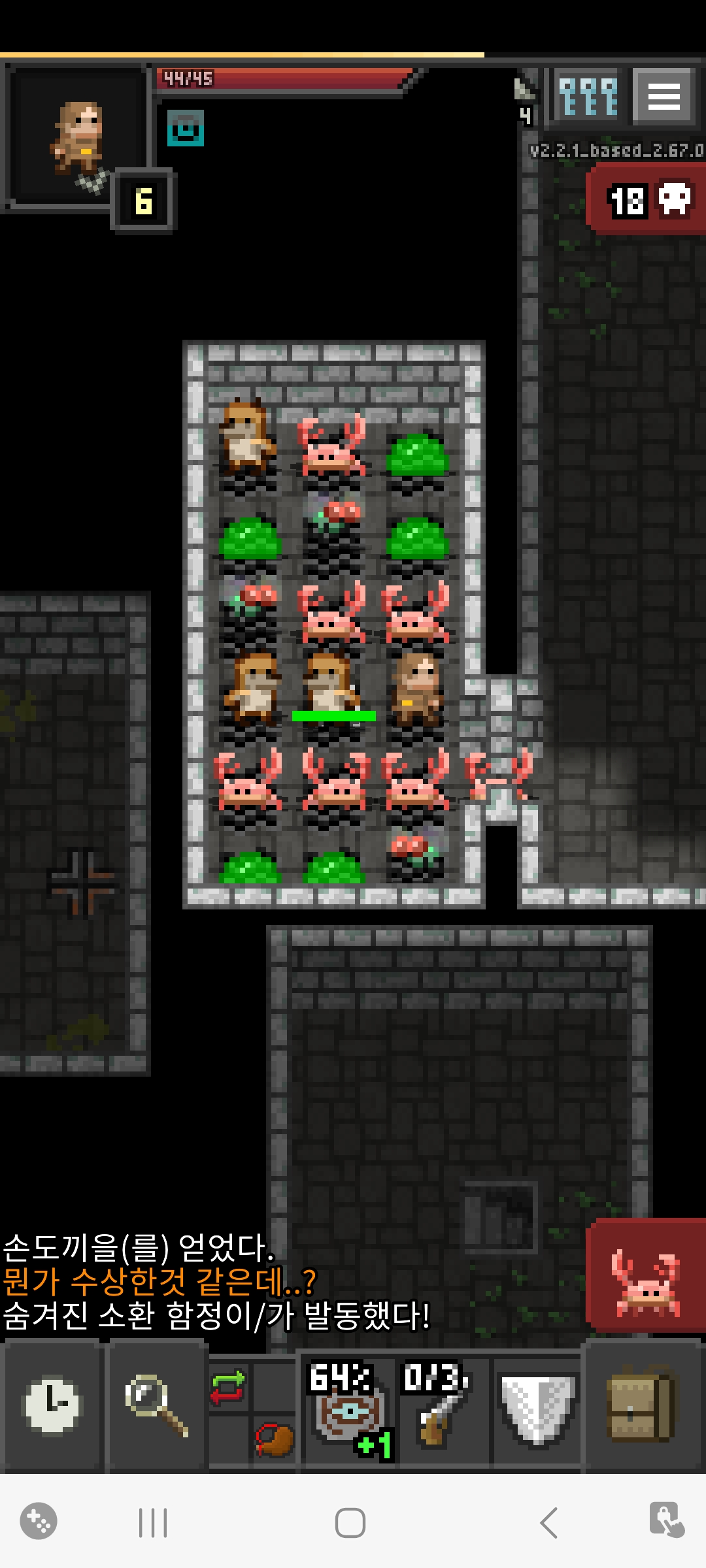Swap quickslots with the green-red arrows
Screen dimensions: 706x1568
[227, 1386]
